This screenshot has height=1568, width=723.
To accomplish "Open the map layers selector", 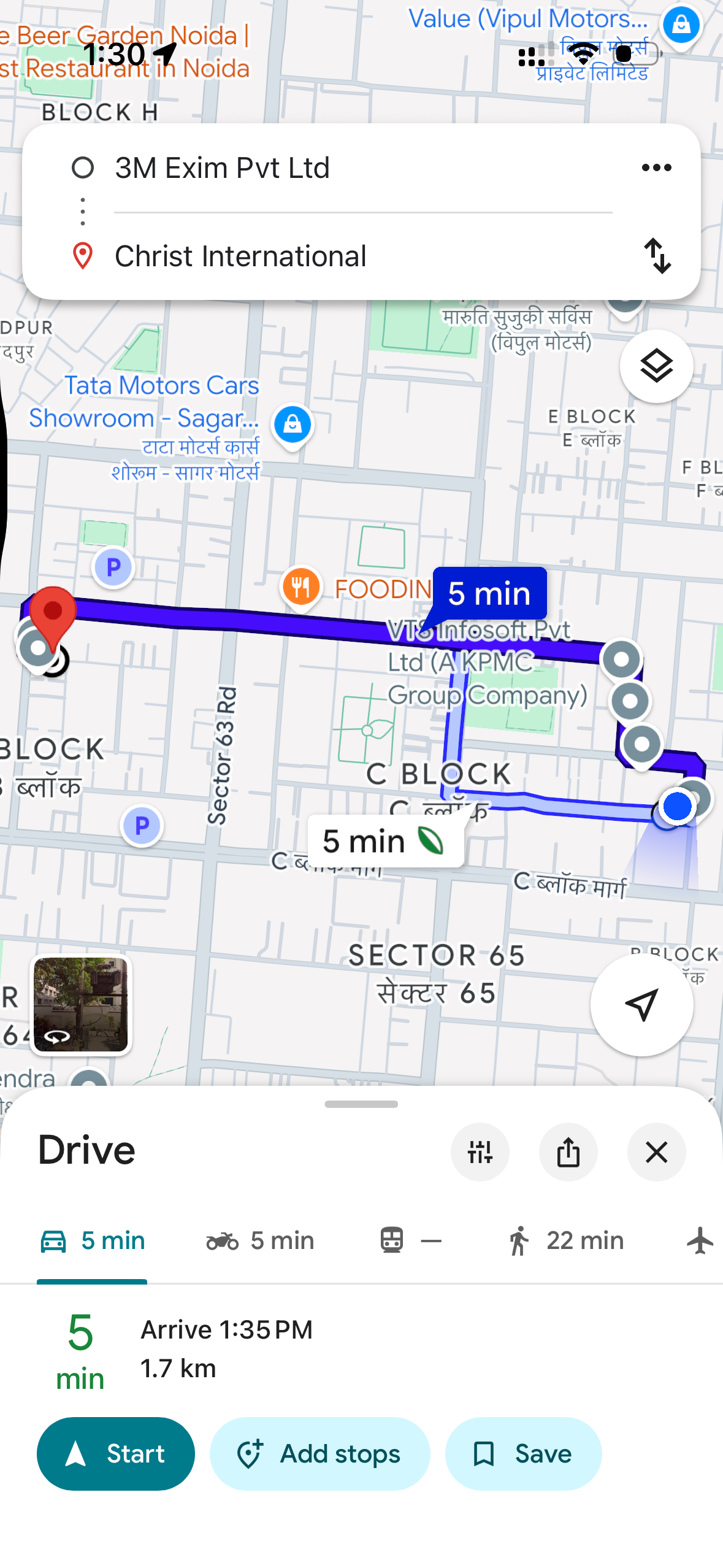I will click(x=656, y=366).
